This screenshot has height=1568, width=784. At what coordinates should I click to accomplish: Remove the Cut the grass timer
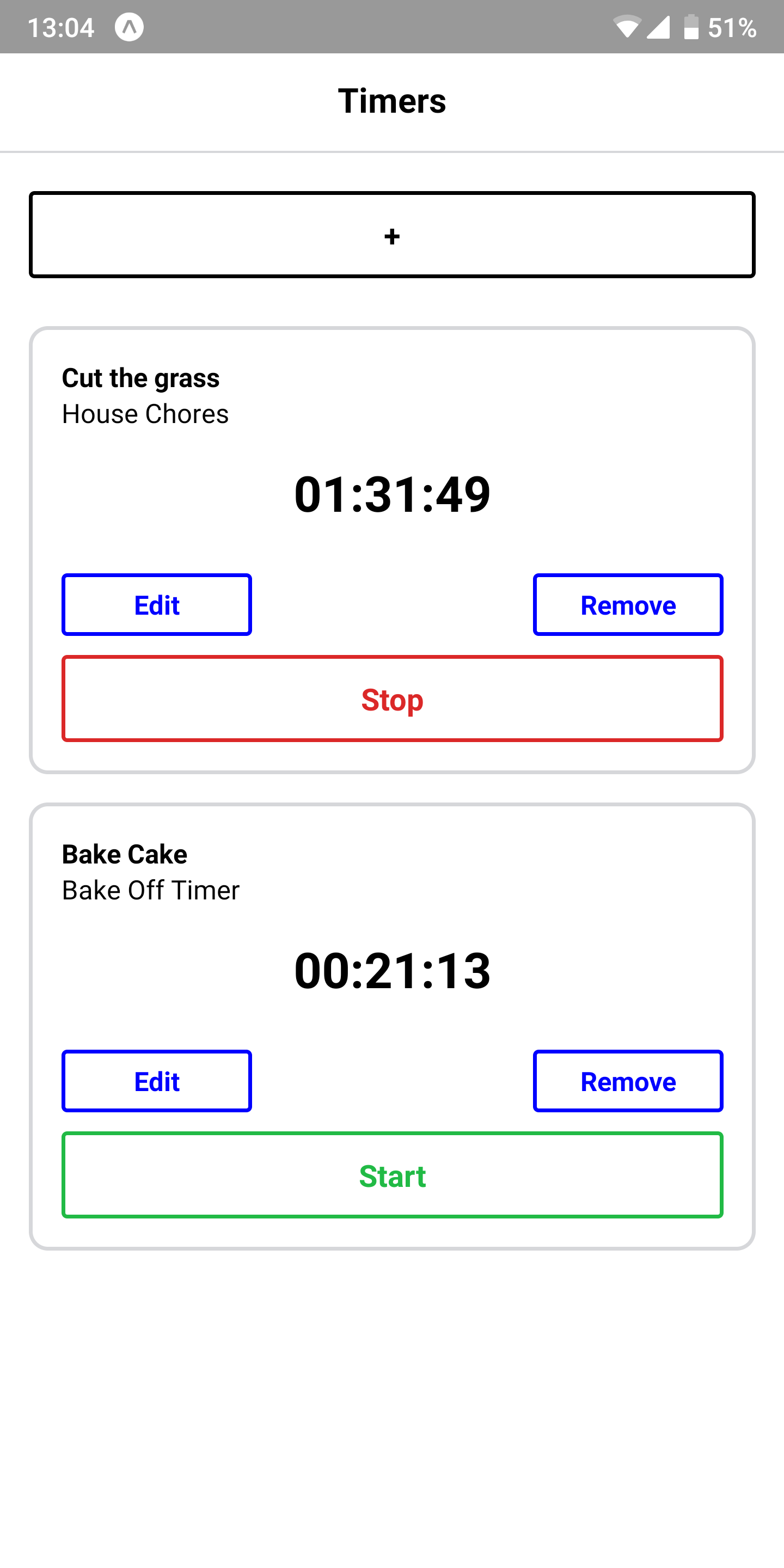coord(628,604)
